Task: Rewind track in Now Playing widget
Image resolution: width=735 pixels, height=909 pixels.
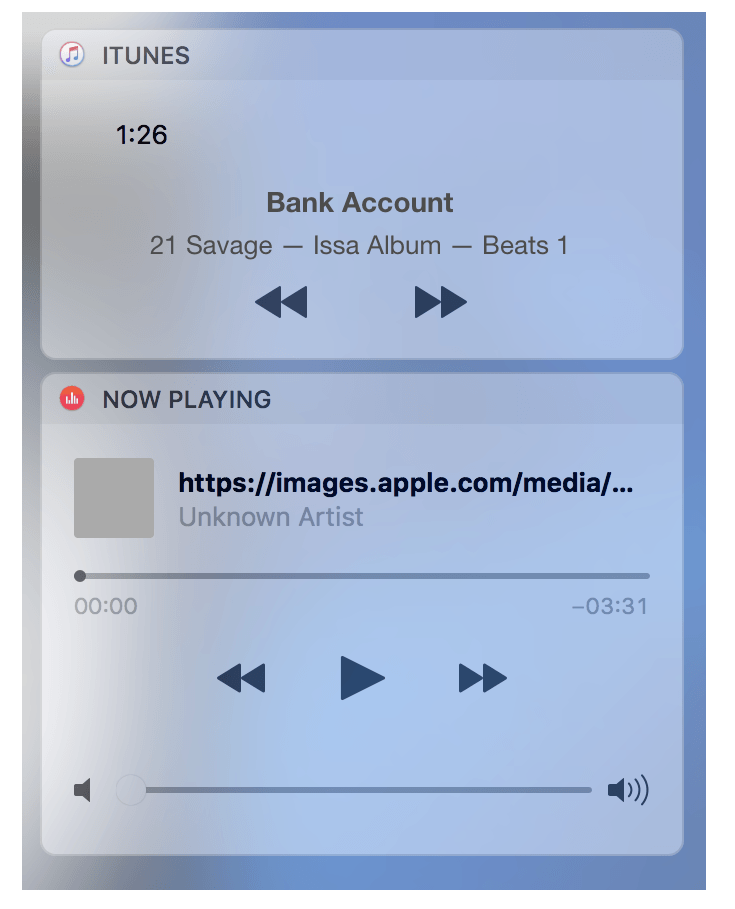Action: point(241,678)
